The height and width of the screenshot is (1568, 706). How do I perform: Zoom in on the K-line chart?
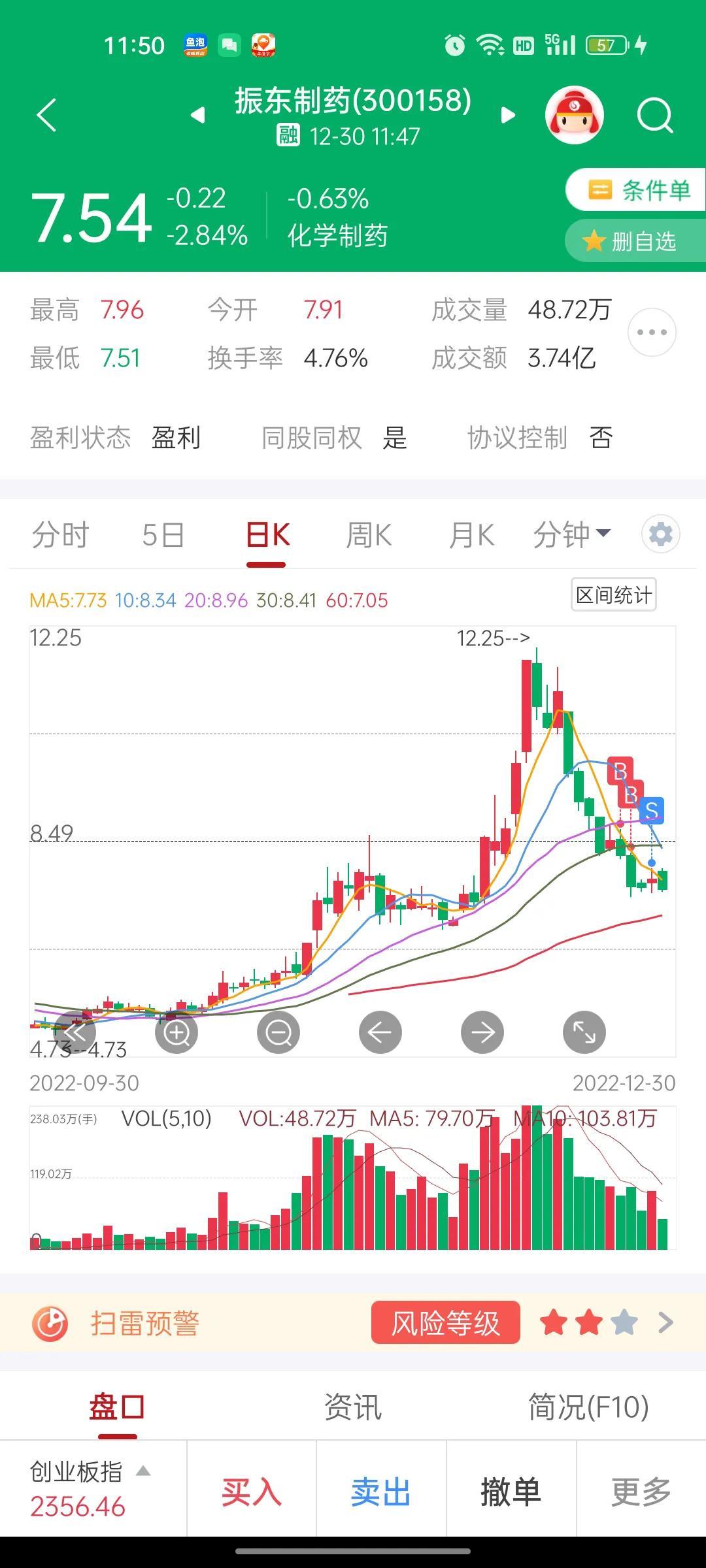point(176,1033)
